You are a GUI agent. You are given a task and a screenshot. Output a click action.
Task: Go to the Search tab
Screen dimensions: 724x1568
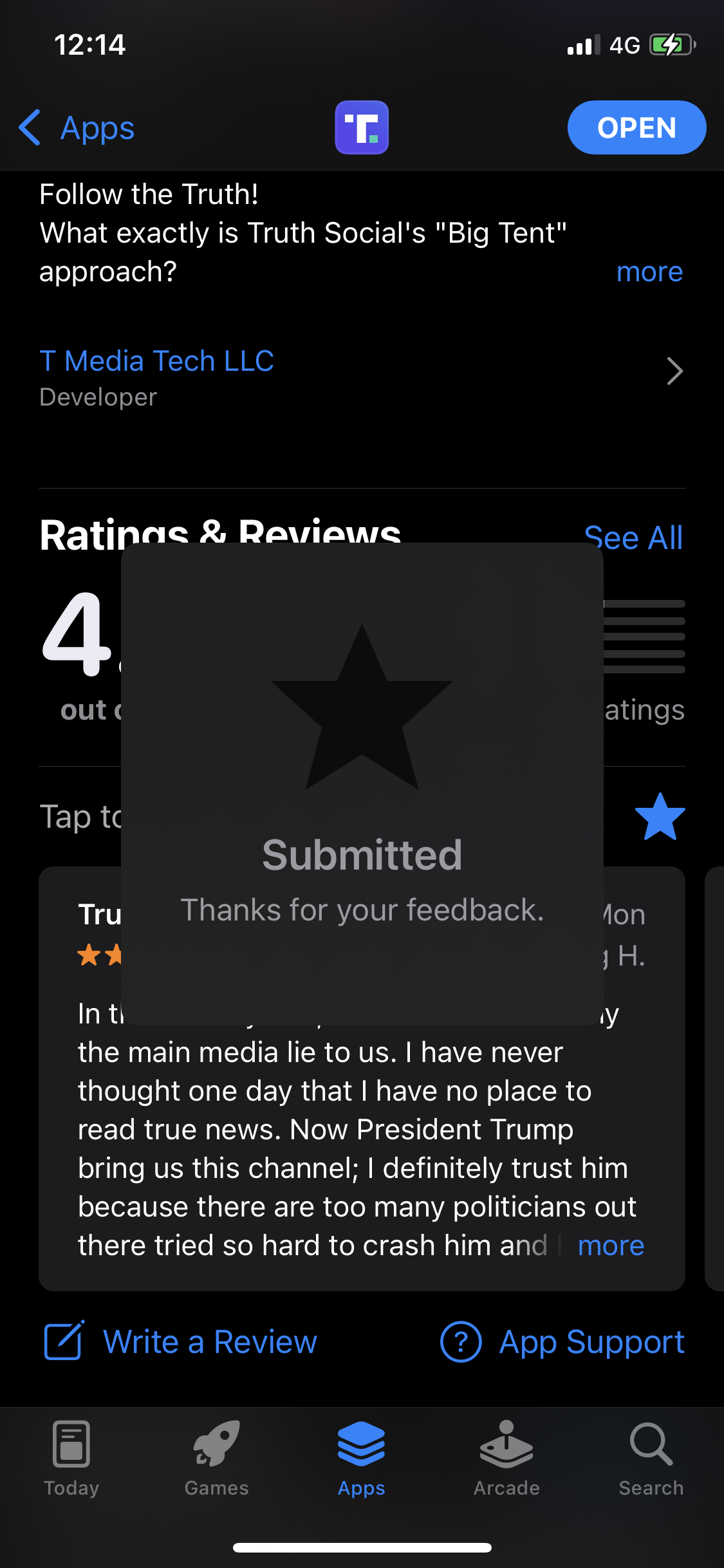click(x=651, y=1459)
